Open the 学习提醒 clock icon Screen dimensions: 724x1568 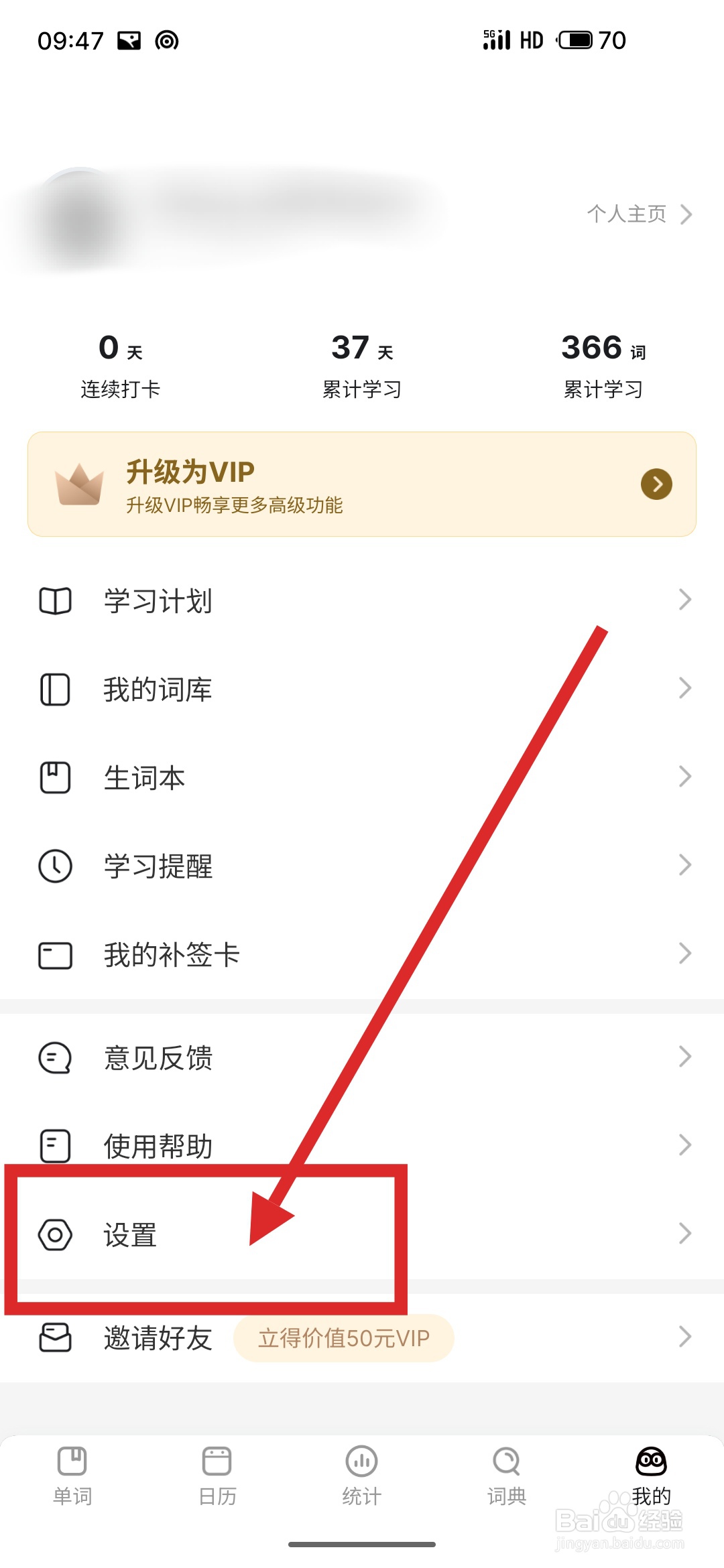pyautogui.click(x=55, y=867)
